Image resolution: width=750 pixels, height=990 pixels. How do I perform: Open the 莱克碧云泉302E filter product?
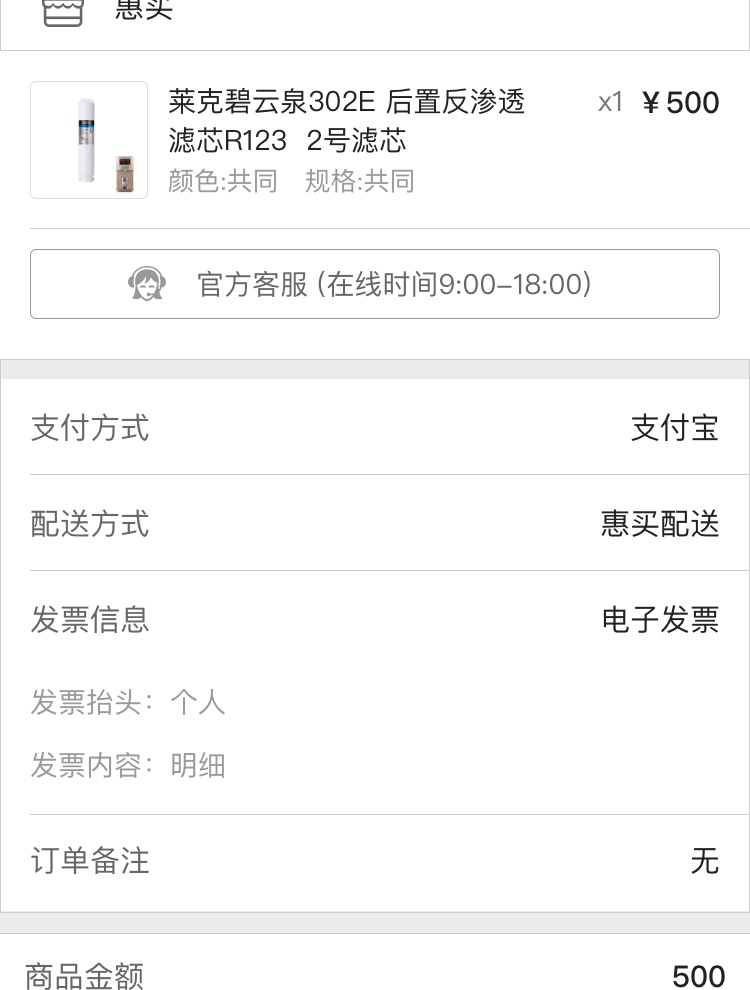click(346, 119)
